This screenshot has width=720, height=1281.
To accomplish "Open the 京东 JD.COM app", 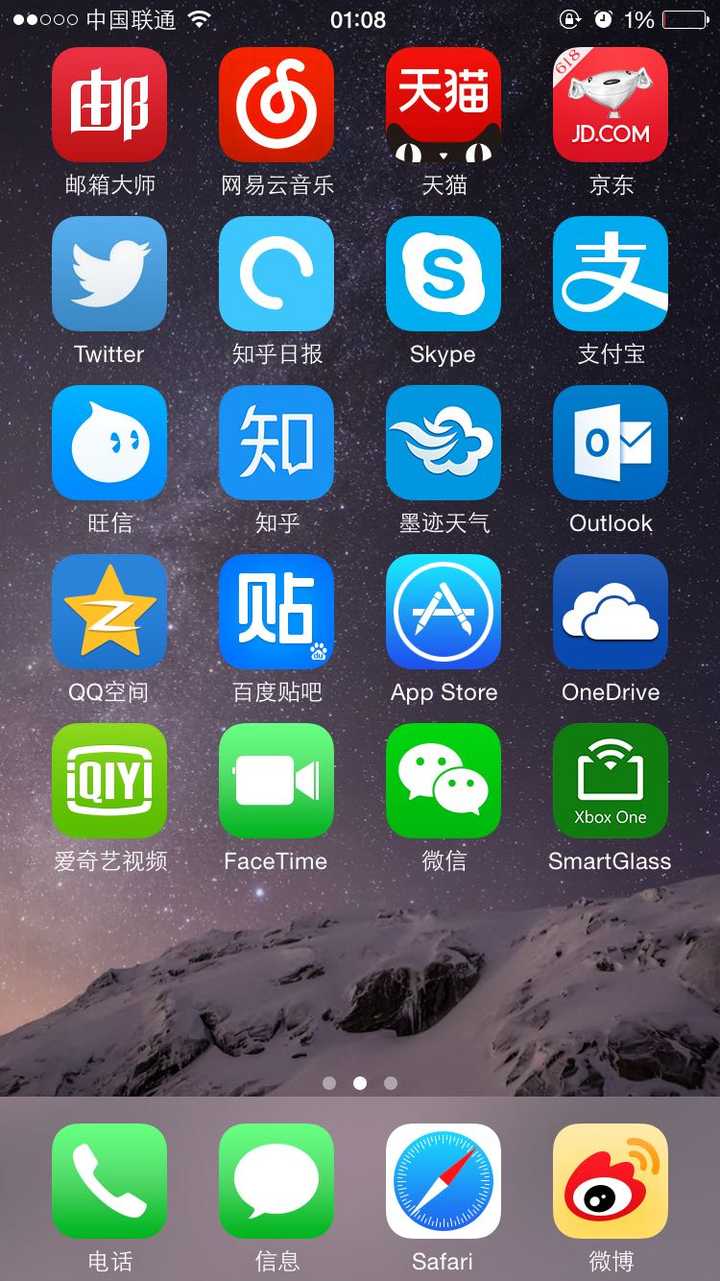I will point(610,104).
